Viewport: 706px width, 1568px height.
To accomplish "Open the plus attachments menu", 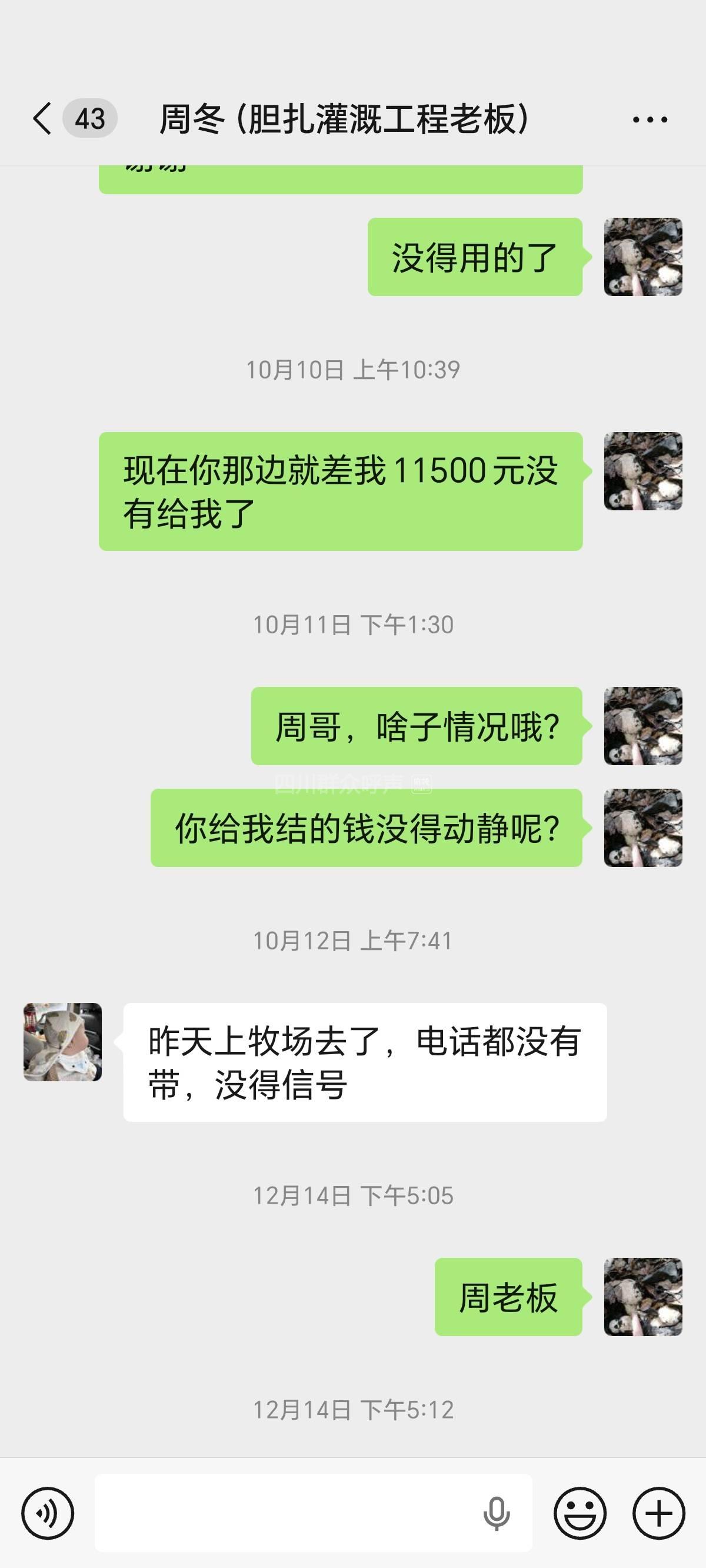I will coord(658,1513).
